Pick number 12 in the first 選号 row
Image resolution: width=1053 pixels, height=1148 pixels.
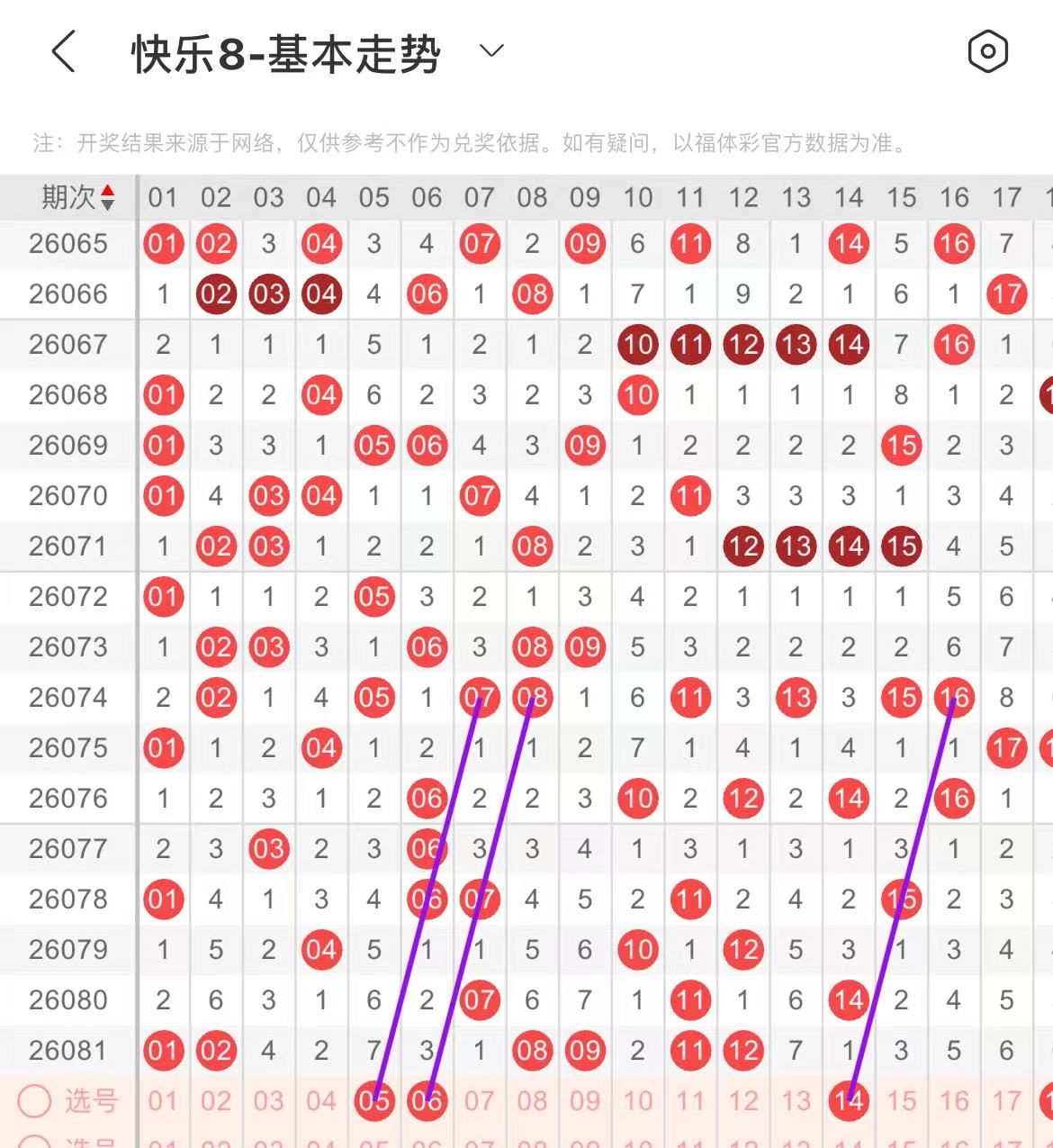pyautogui.click(x=742, y=1100)
